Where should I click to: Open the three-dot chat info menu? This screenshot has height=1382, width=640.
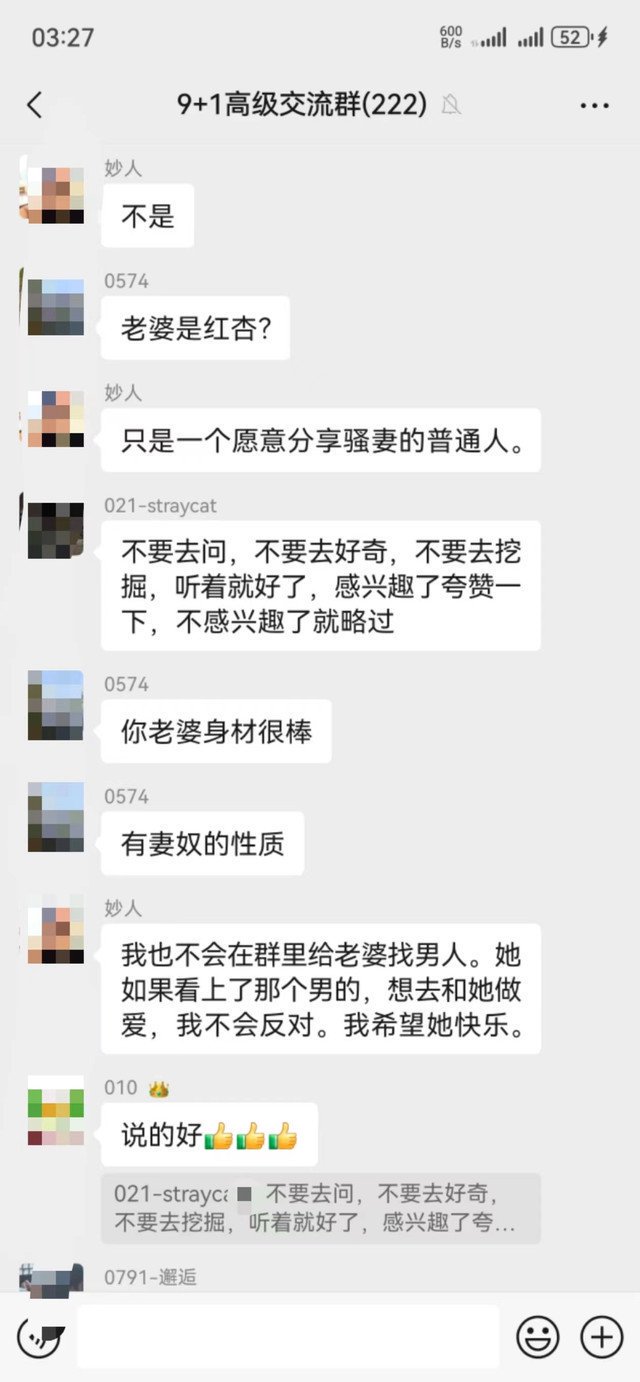594,105
